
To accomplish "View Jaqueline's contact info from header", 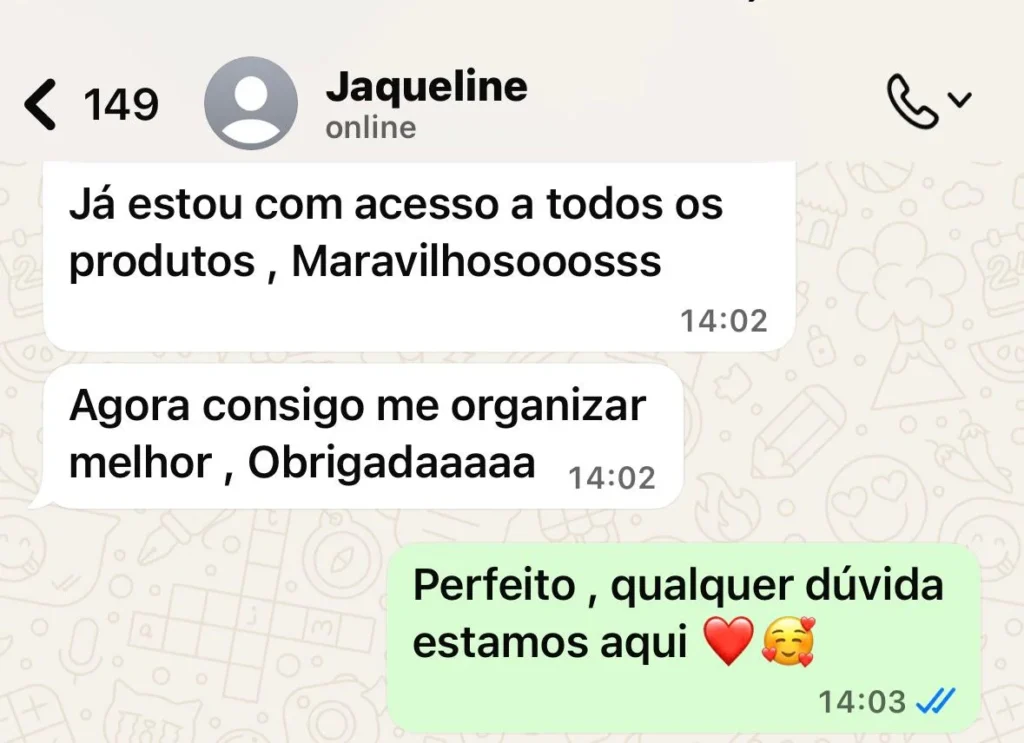I will (426, 88).
